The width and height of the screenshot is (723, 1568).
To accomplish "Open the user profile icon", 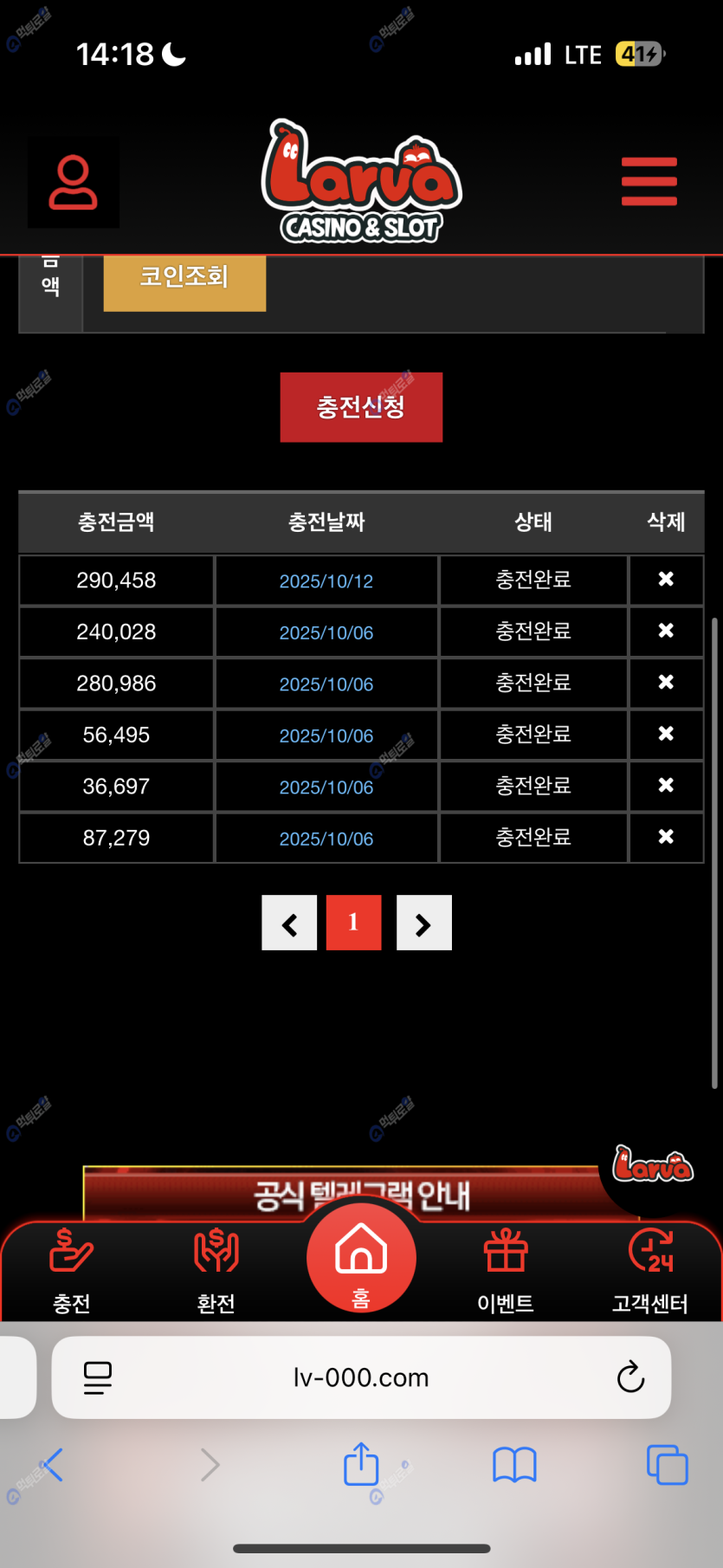I will click(x=73, y=183).
